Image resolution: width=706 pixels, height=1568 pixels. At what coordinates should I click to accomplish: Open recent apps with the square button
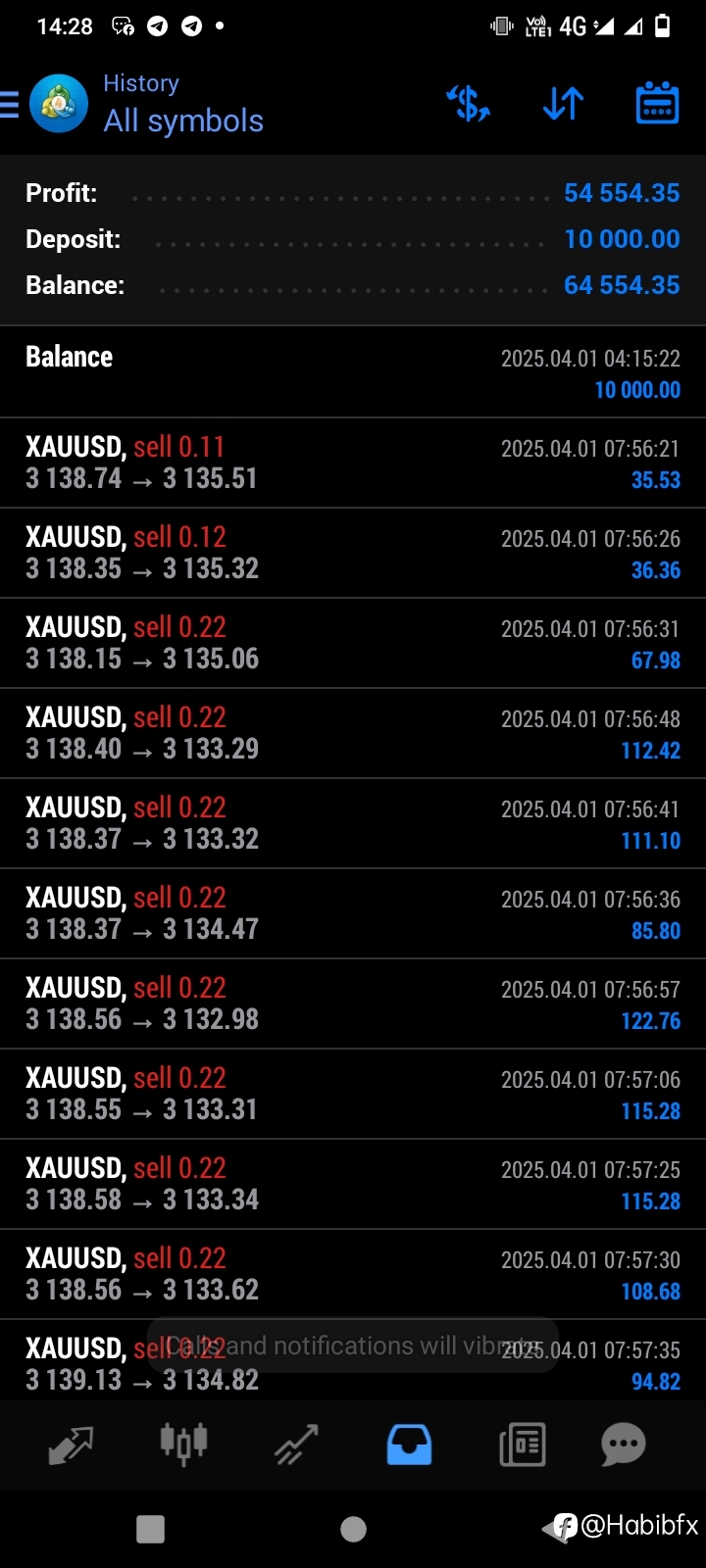(x=150, y=1529)
